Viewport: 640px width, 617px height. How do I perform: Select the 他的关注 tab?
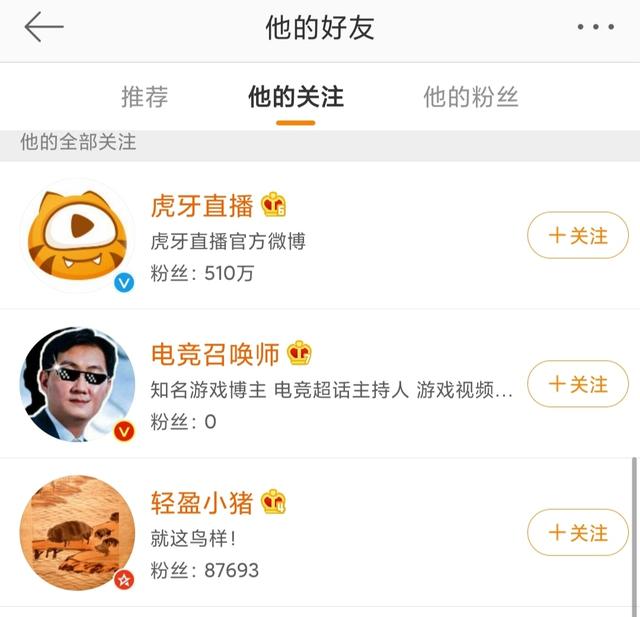[295, 97]
